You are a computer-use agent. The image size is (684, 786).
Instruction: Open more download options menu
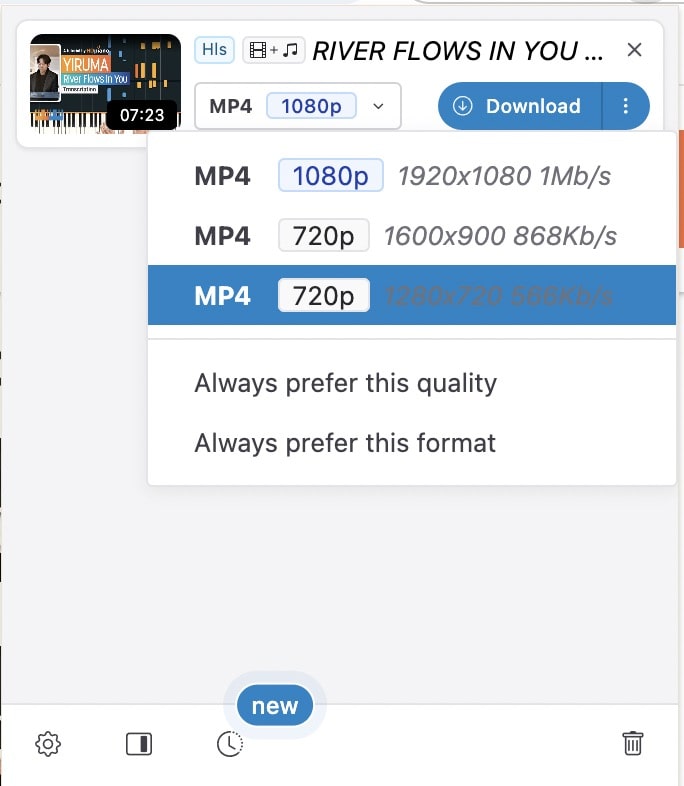click(x=627, y=106)
